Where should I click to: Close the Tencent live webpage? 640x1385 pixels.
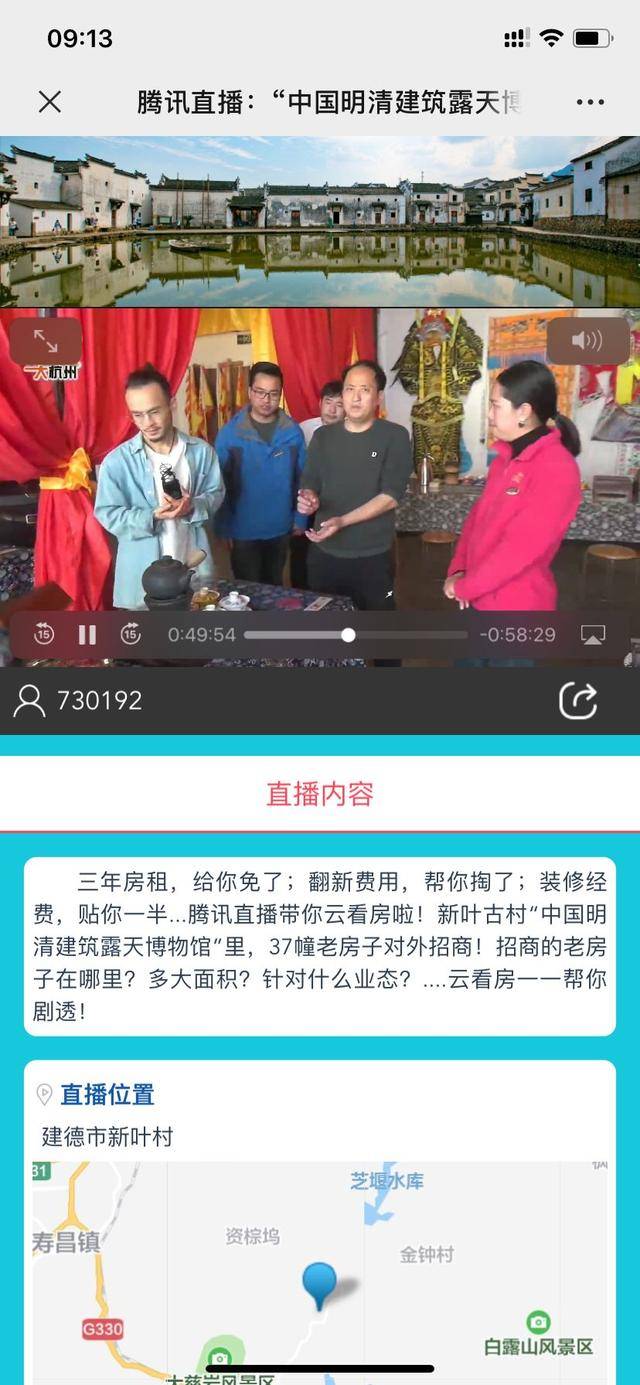tap(49, 102)
